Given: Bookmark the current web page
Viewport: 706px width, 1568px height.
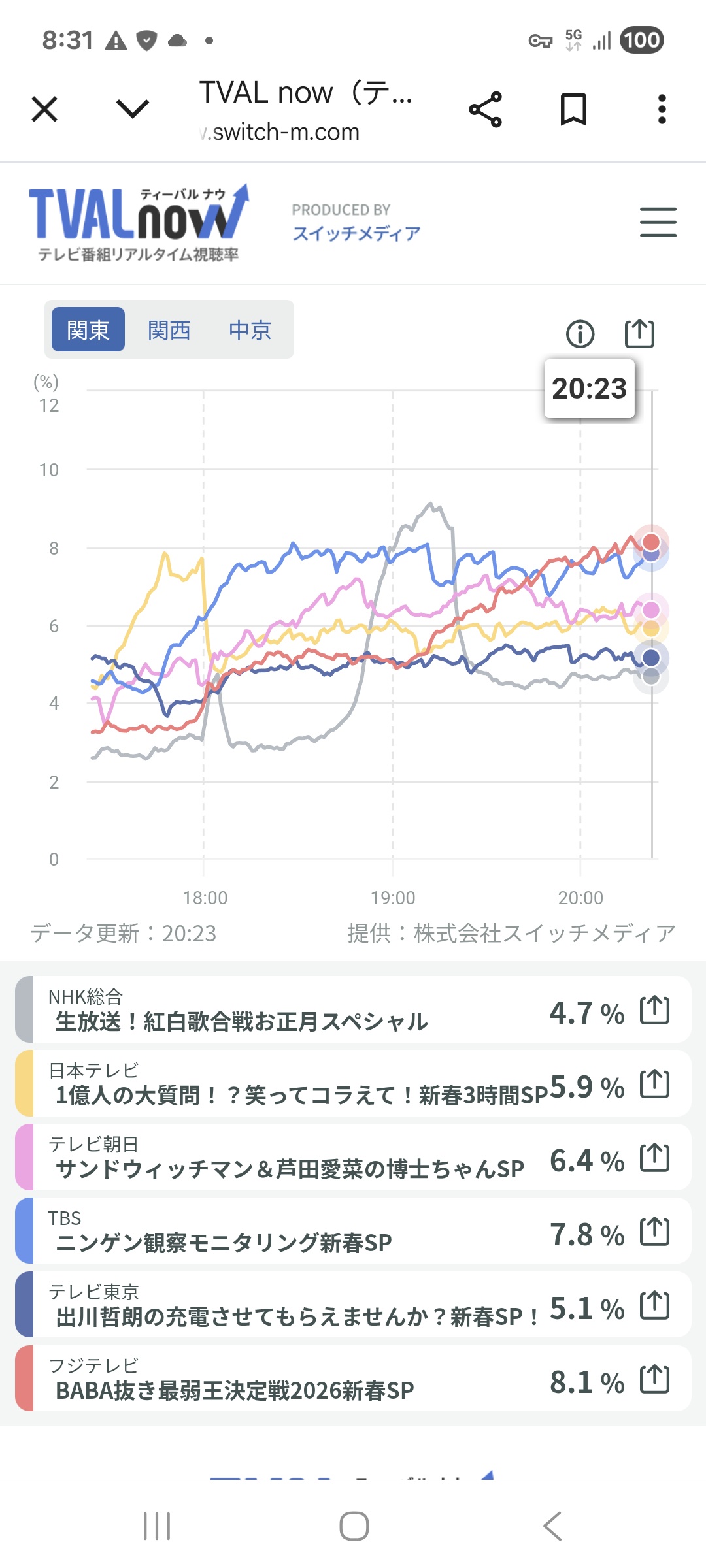Looking at the screenshot, I should 573,109.
